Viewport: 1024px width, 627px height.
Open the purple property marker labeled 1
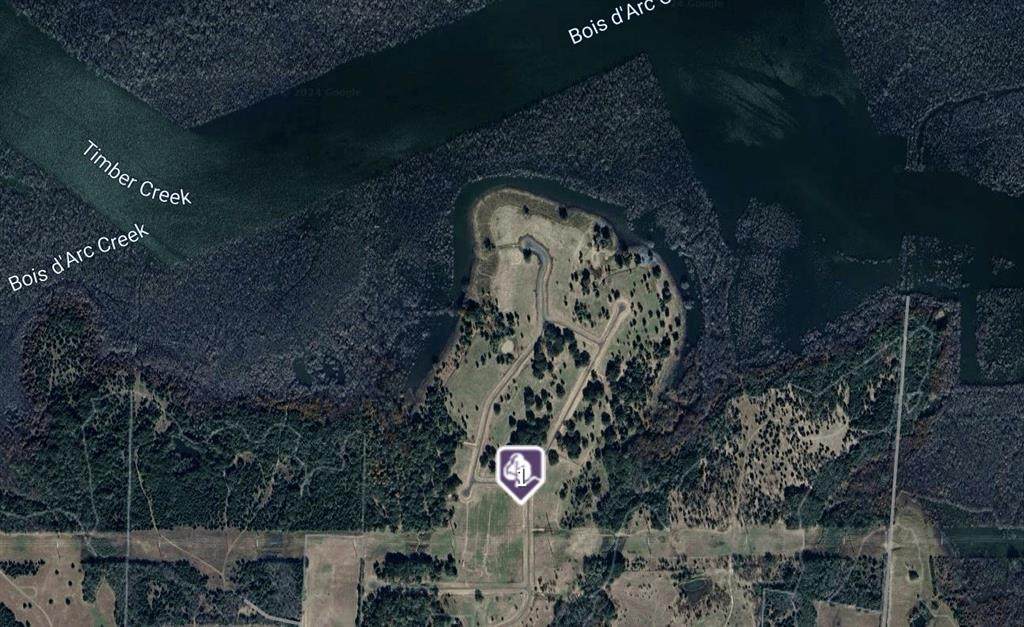(x=520, y=472)
